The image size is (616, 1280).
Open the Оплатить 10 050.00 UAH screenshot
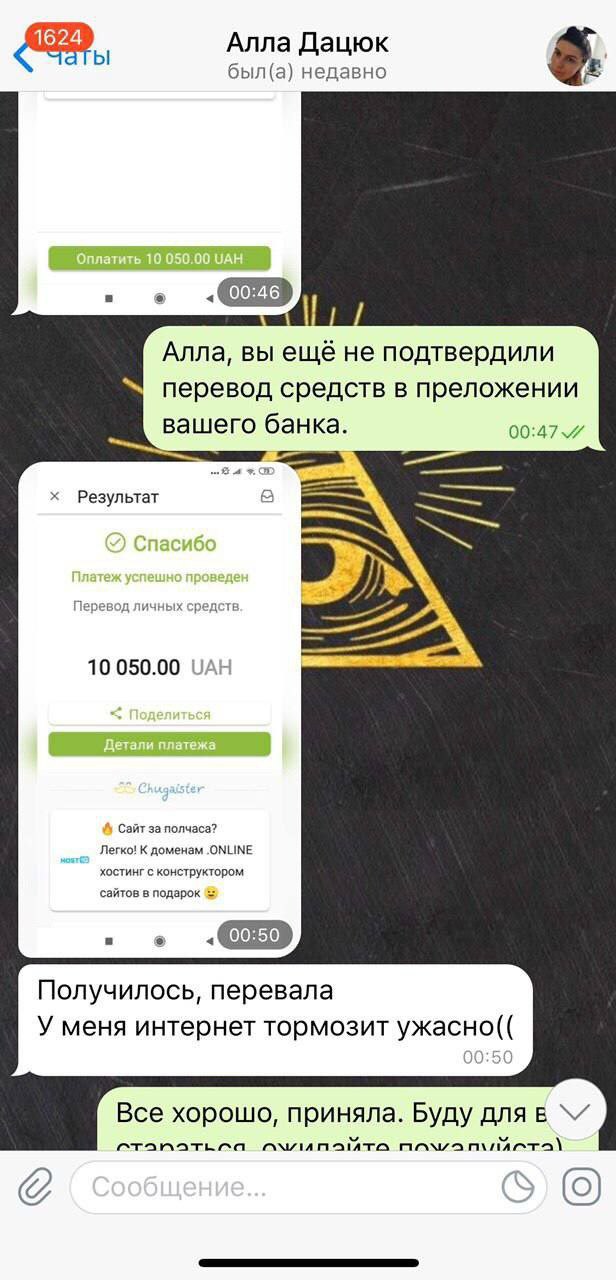coord(160,200)
